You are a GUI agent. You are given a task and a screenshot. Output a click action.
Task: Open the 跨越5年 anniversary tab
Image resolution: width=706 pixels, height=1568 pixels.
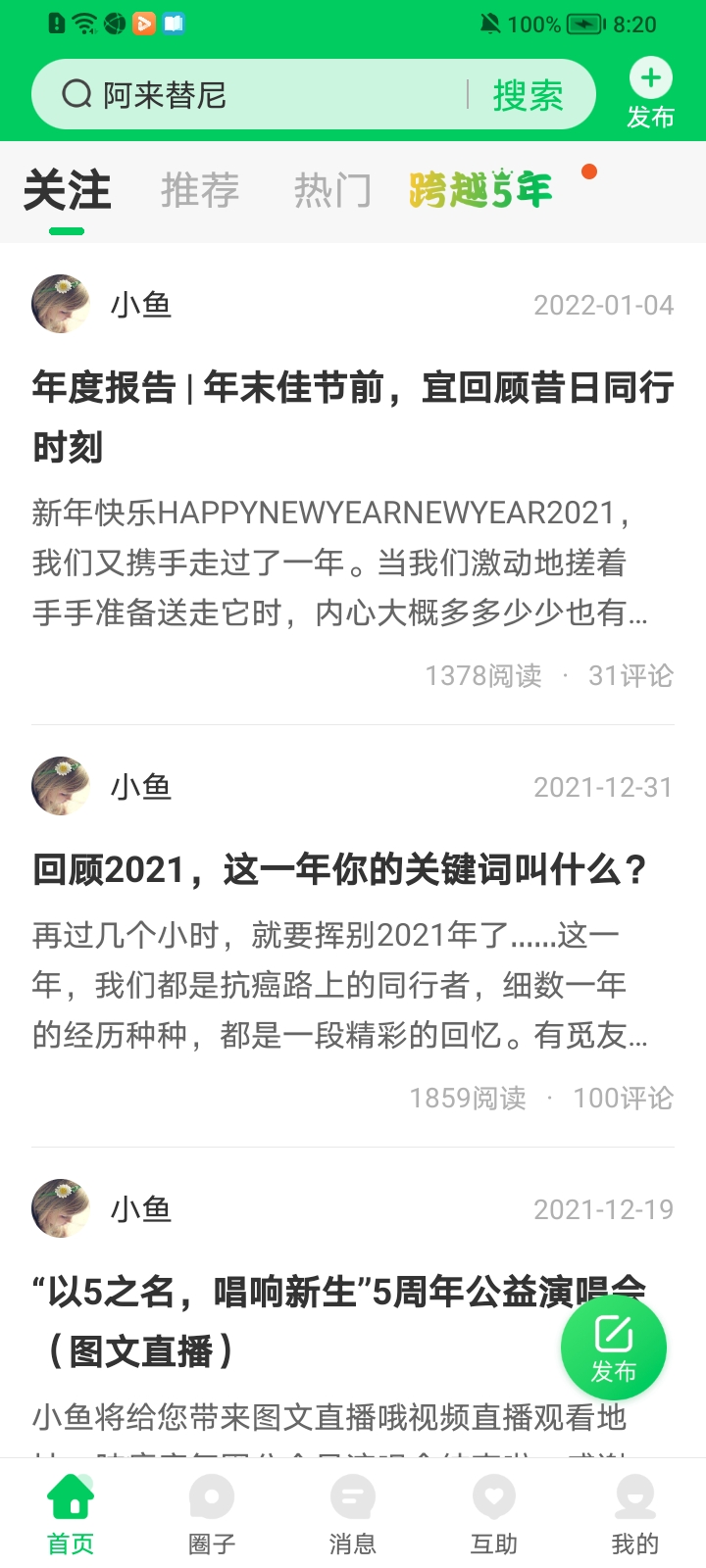click(479, 192)
